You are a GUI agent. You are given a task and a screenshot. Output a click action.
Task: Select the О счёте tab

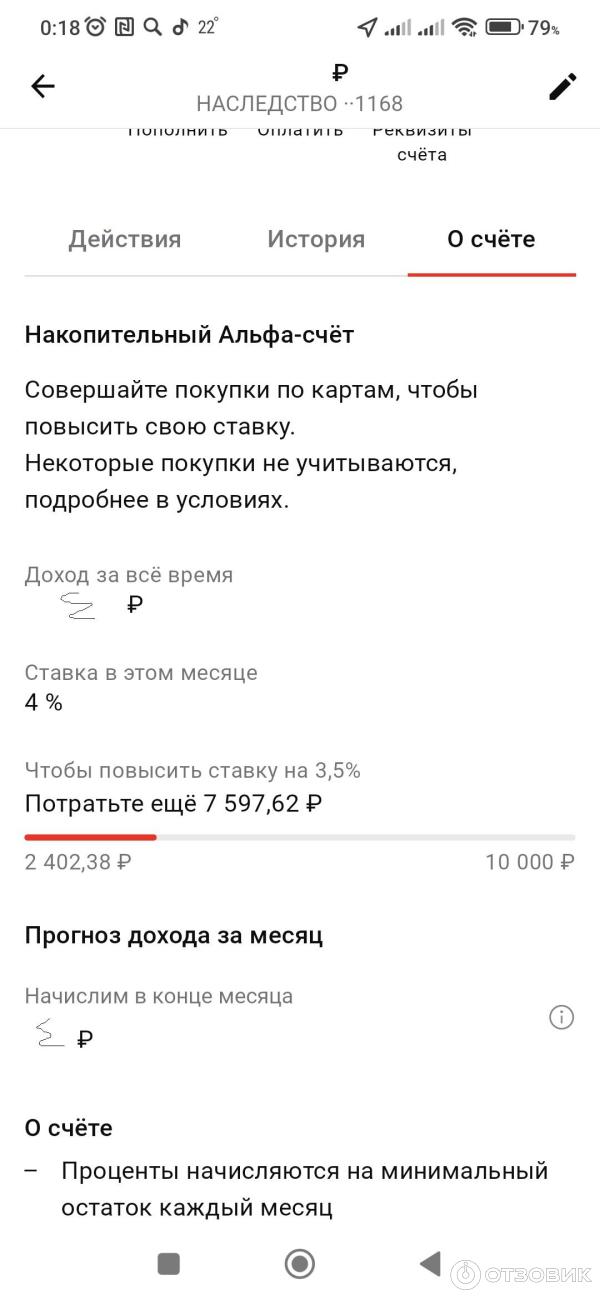(491, 239)
